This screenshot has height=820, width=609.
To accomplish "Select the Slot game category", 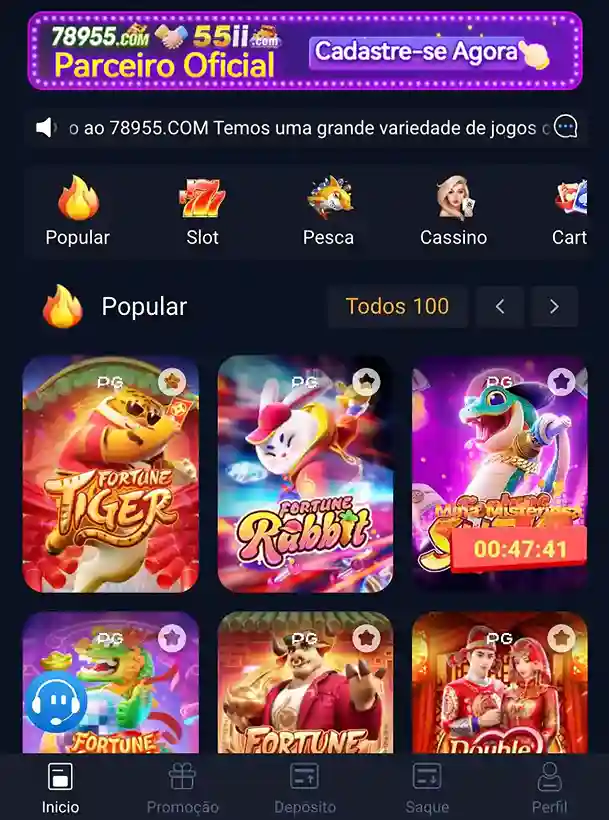I will (x=202, y=213).
